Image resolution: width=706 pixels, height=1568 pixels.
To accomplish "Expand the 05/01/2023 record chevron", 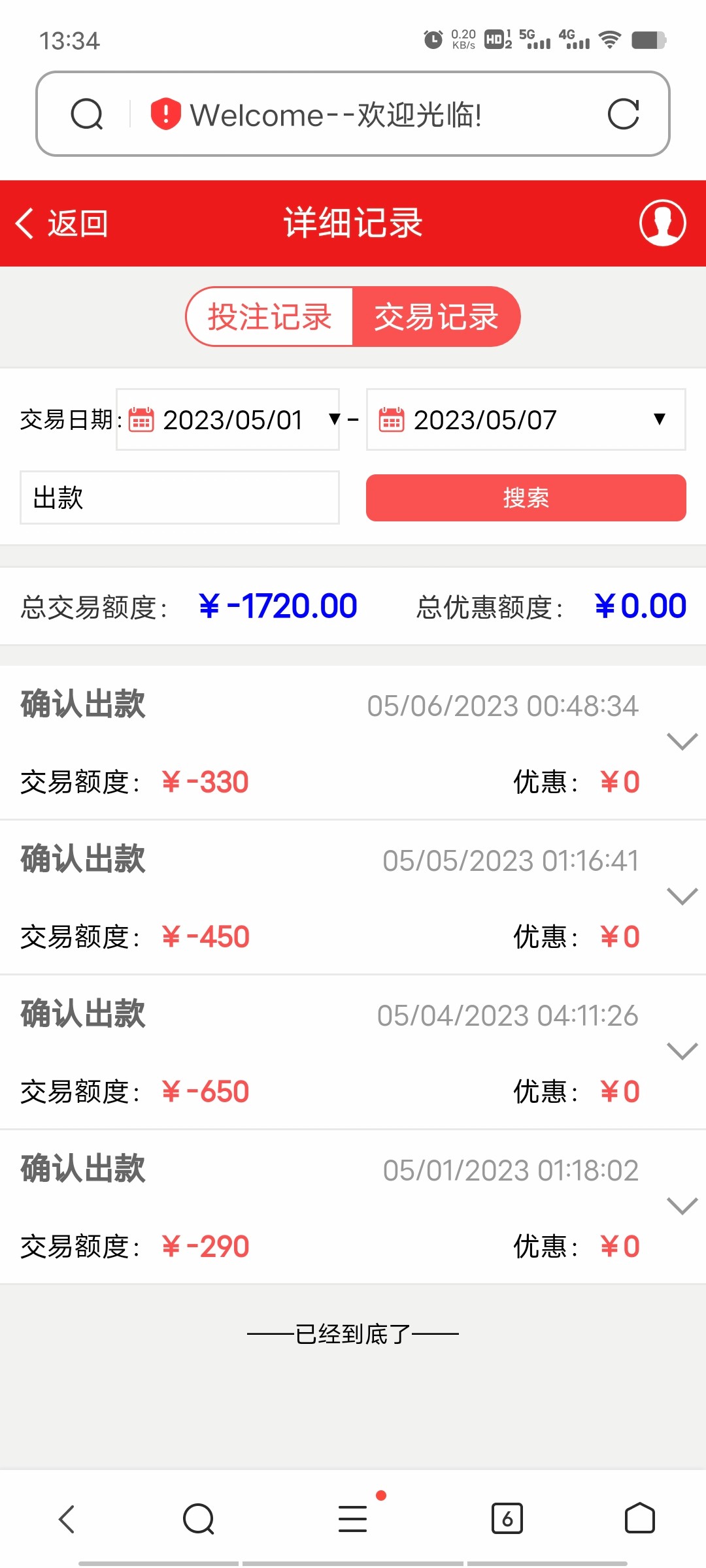I will (681, 1206).
